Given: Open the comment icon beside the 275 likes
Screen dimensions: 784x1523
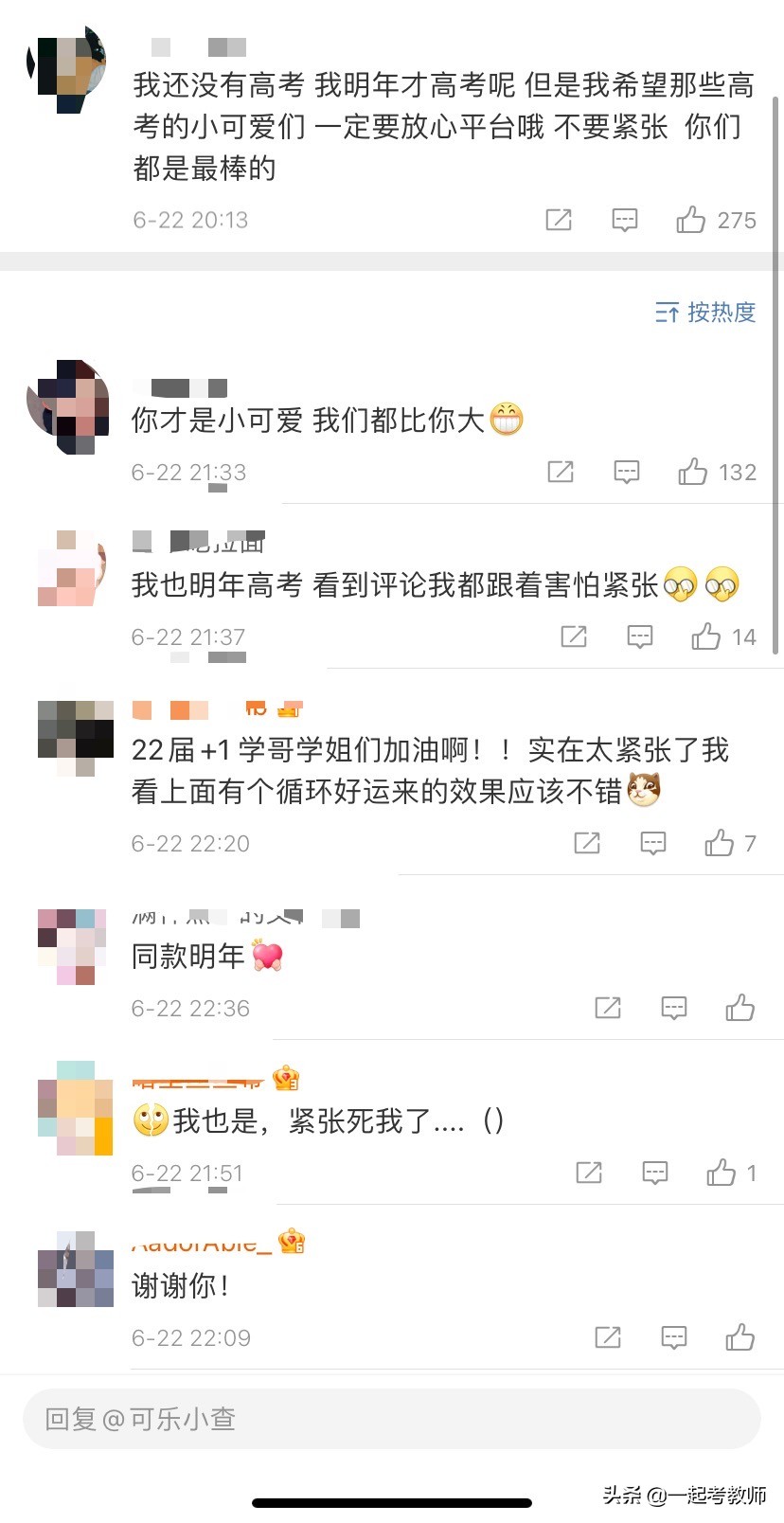Looking at the screenshot, I should pyautogui.click(x=625, y=220).
